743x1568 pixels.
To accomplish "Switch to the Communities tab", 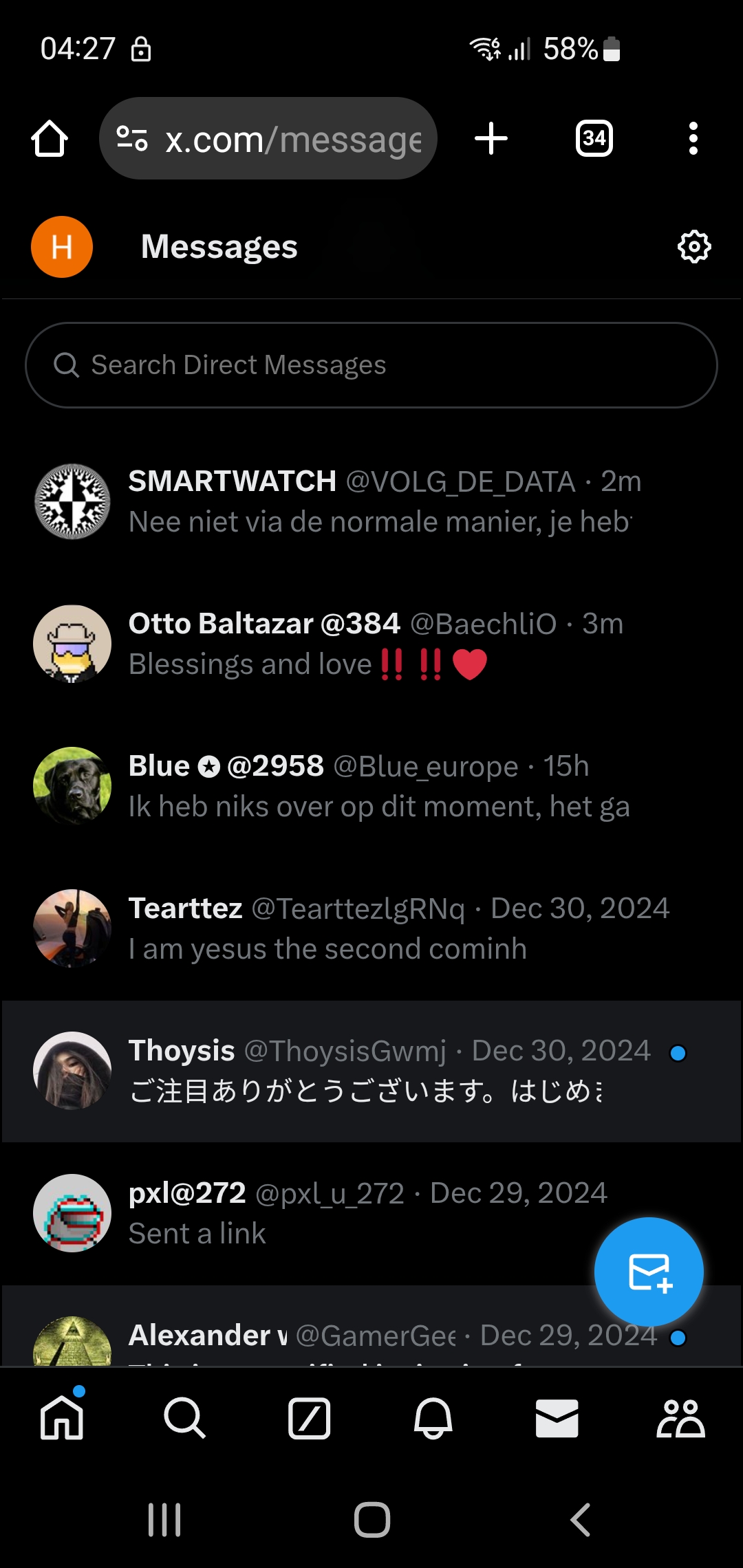I will point(680,1417).
